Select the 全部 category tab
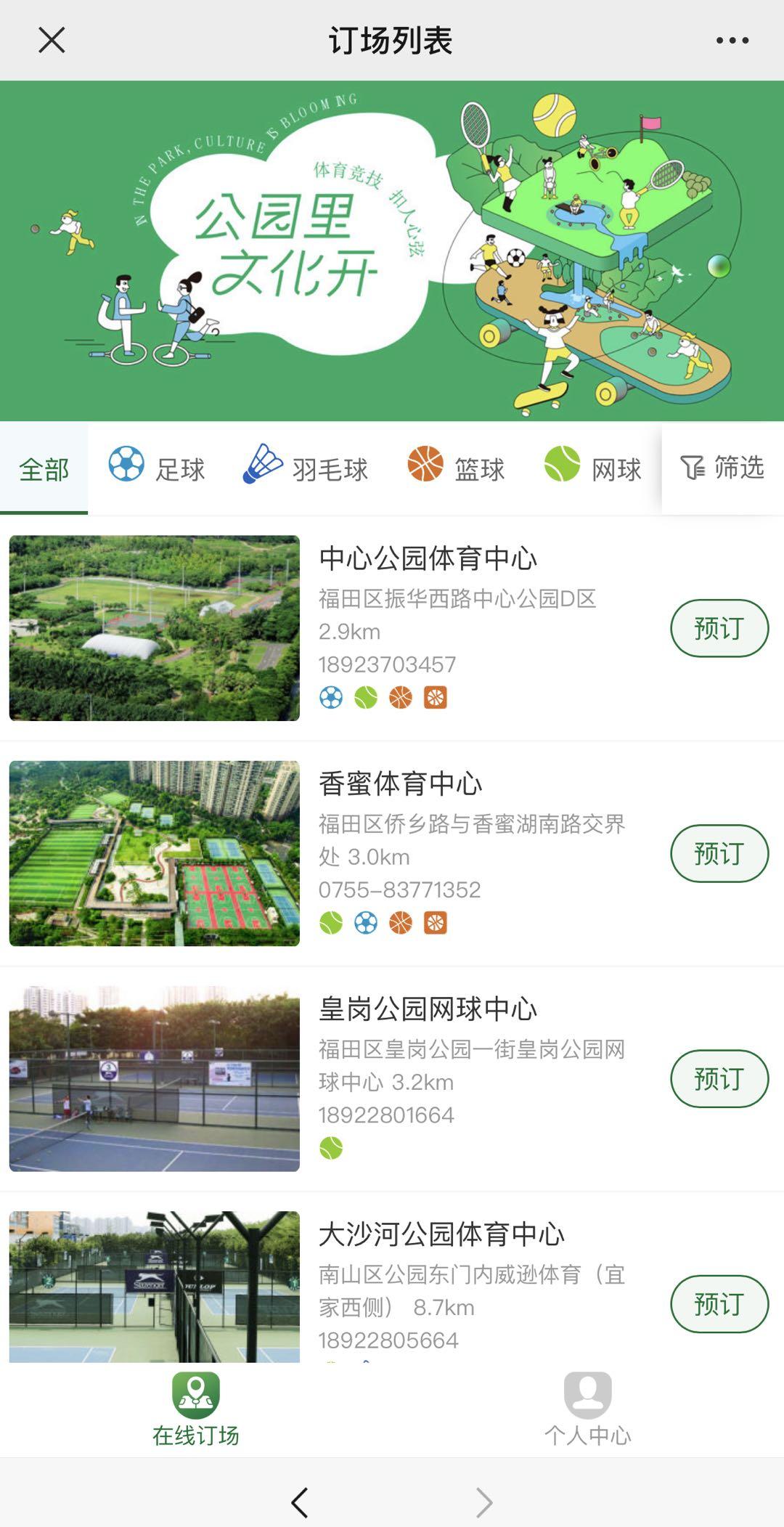784x1527 pixels. tap(44, 470)
